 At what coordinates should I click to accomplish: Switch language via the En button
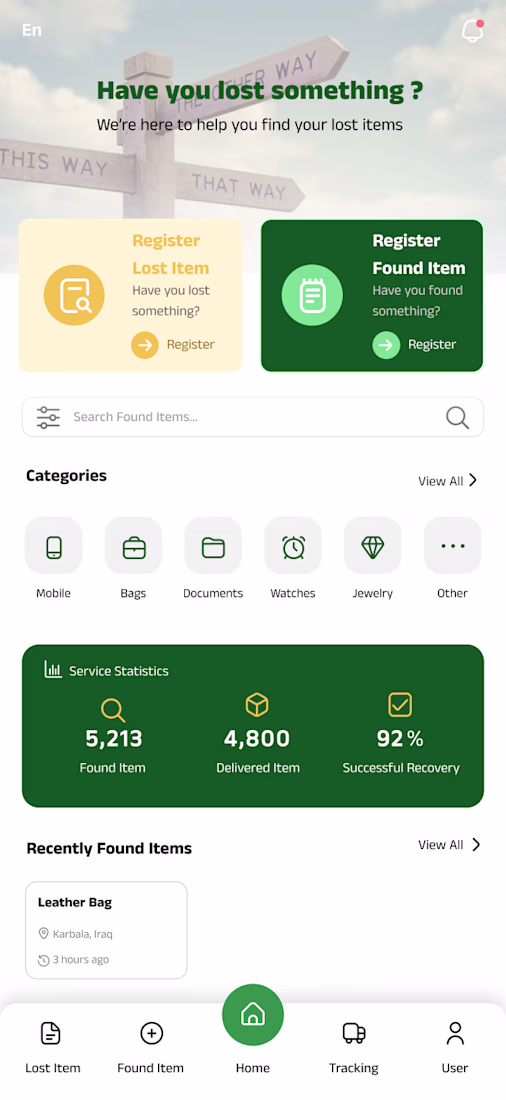pos(32,30)
